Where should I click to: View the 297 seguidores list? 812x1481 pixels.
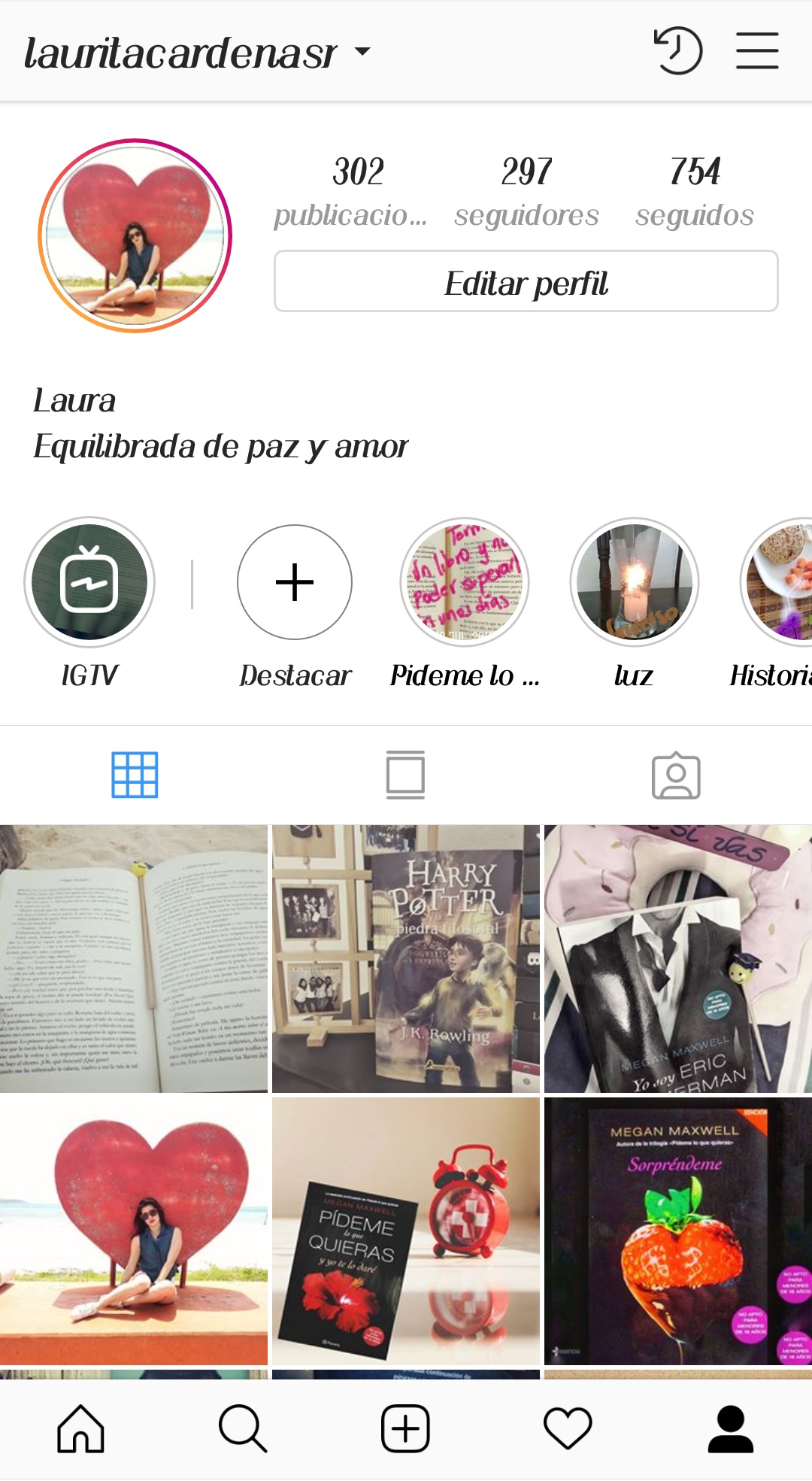pyautogui.click(x=526, y=192)
